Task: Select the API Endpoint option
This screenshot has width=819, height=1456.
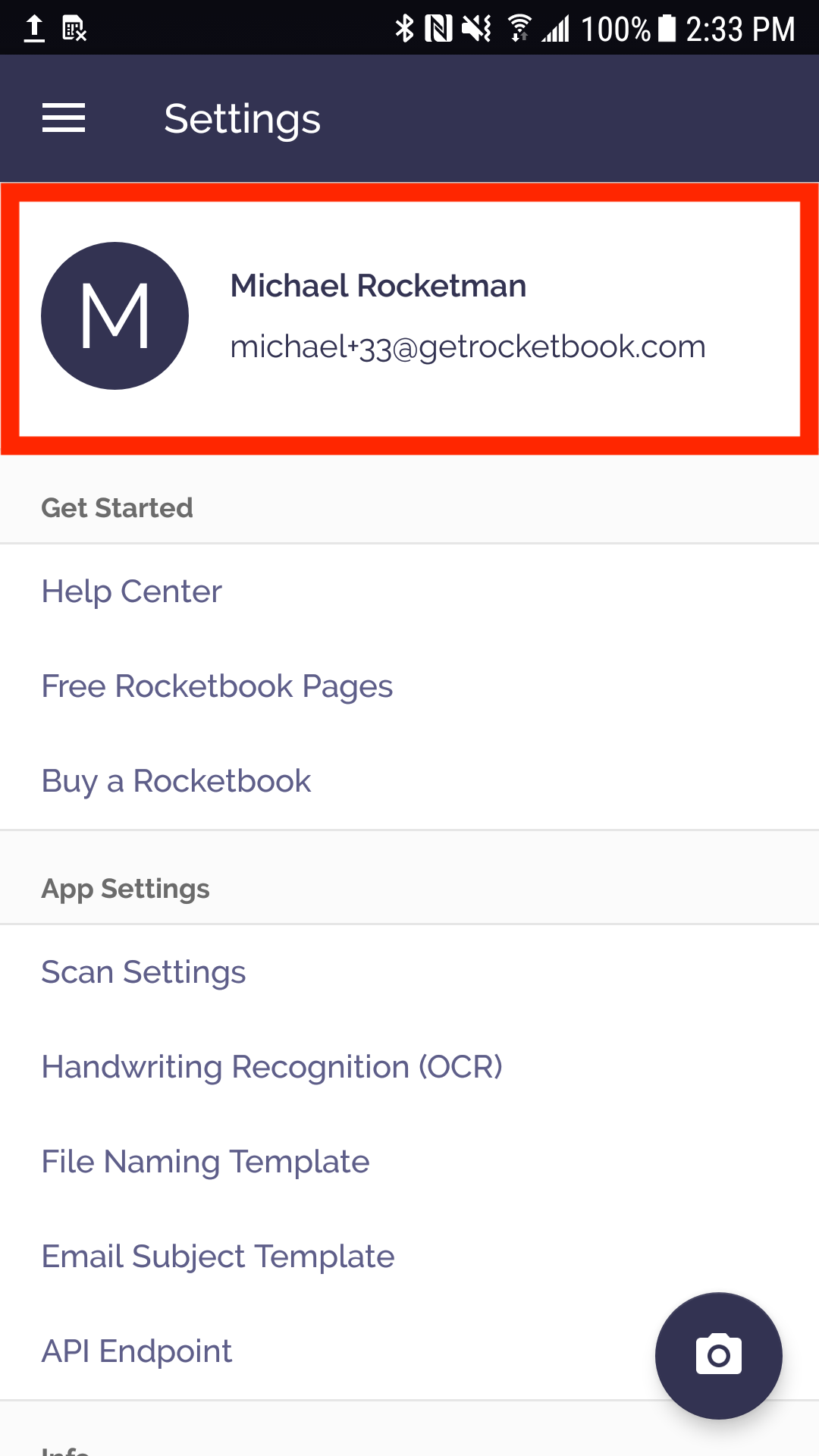Action: pos(136,1351)
